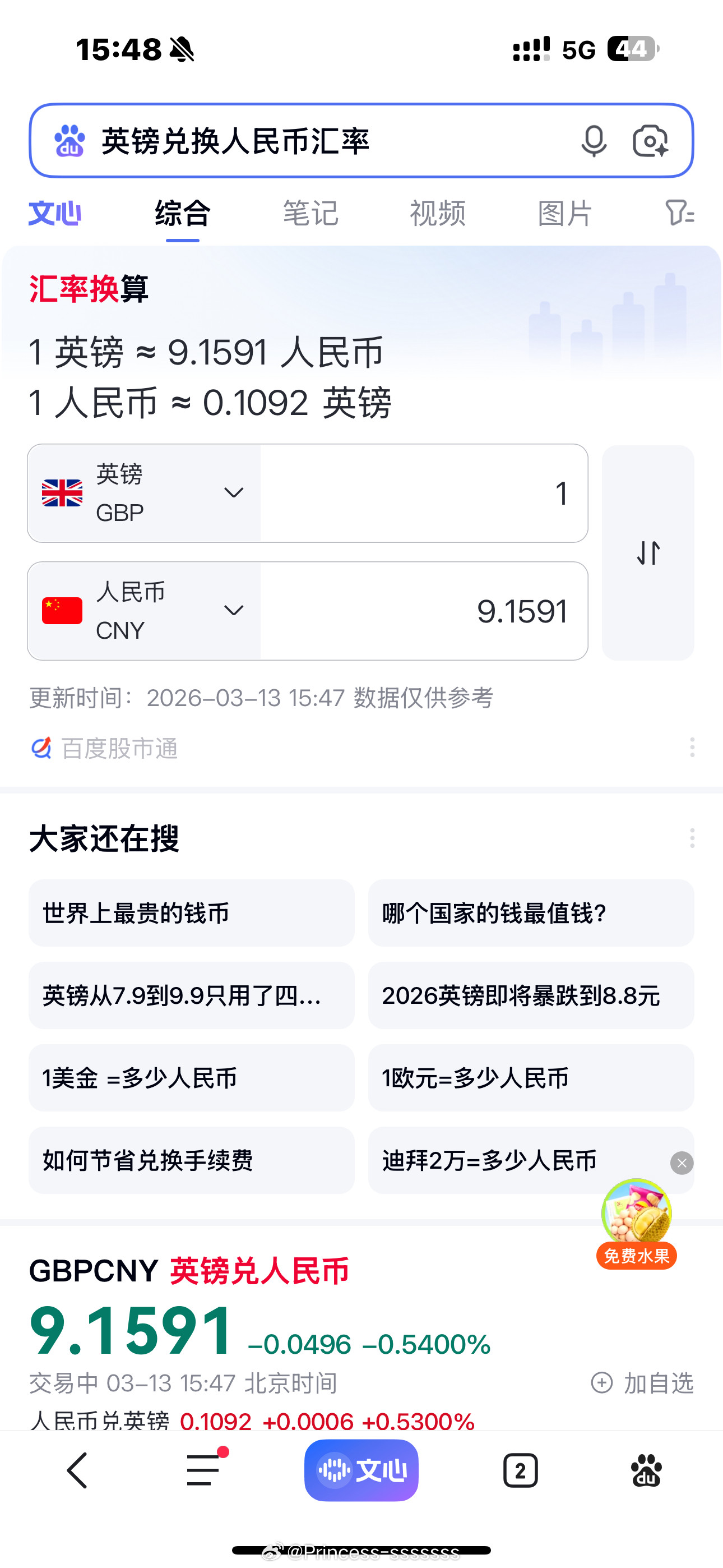Tap the voice search microphone icon

coord(595,141)
